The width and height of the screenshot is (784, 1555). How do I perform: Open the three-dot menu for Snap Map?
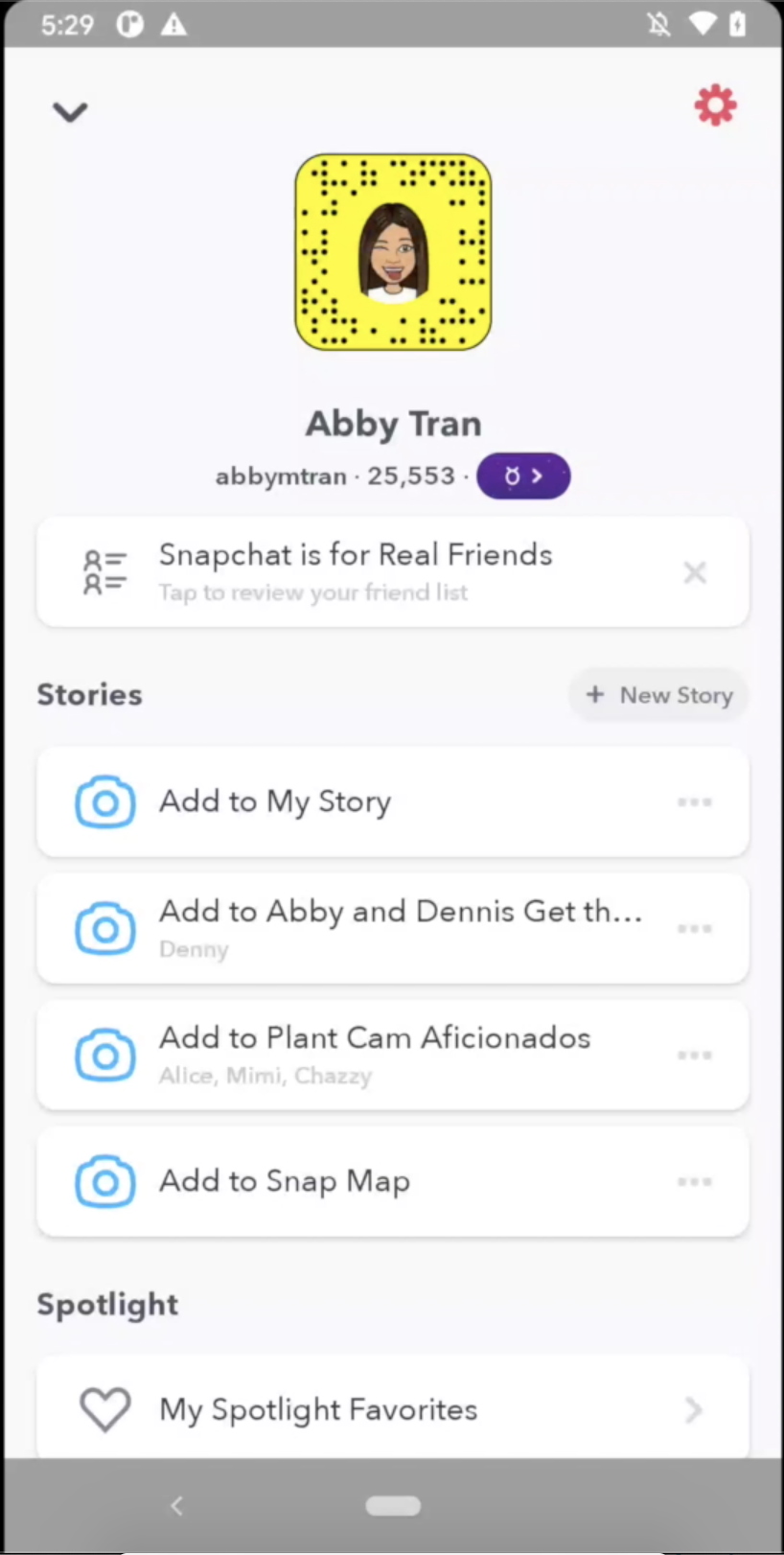click(694, 1181)
